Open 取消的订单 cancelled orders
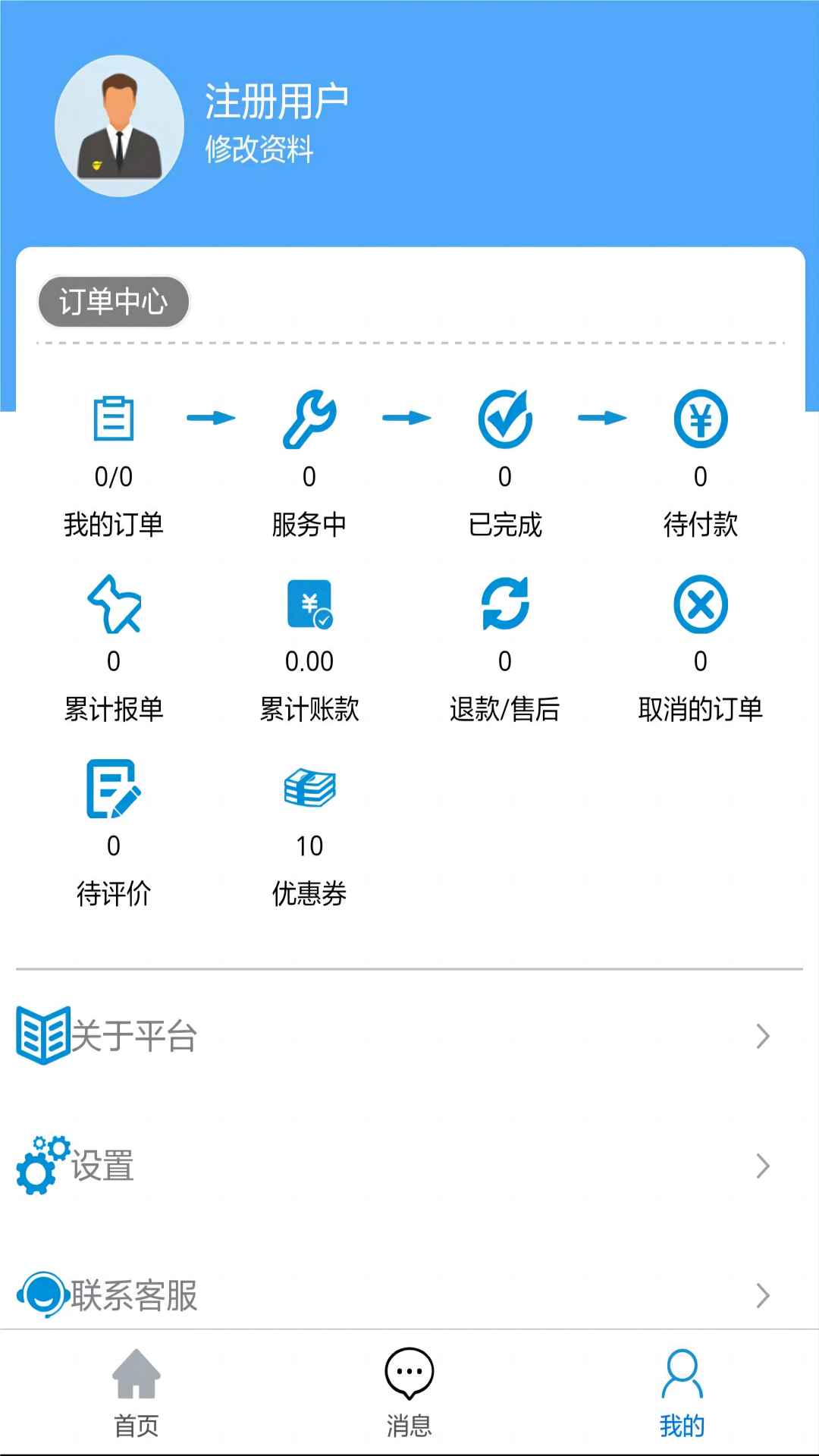This screenshot has height=1456, width=819. tap(701, 648)
